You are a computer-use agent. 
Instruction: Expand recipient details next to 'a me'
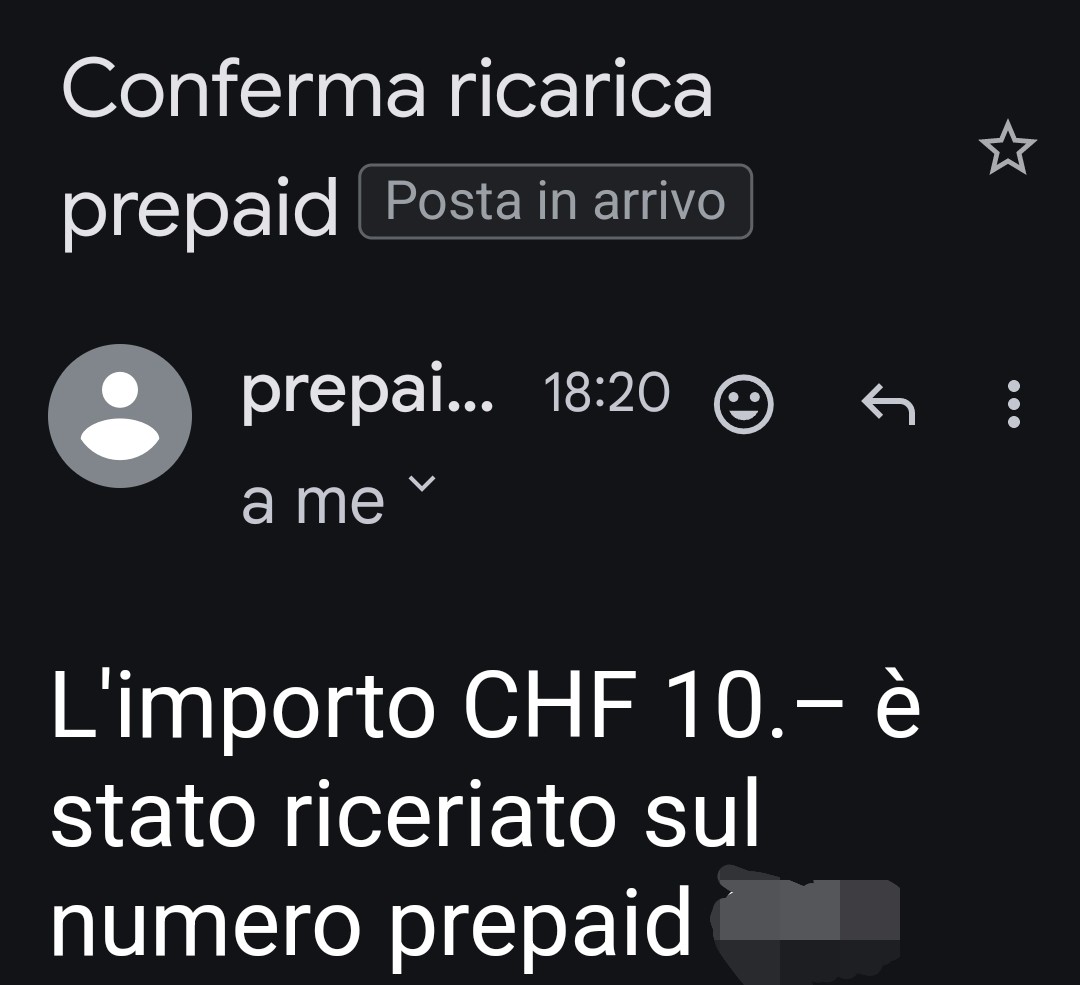tap(423, 485)
